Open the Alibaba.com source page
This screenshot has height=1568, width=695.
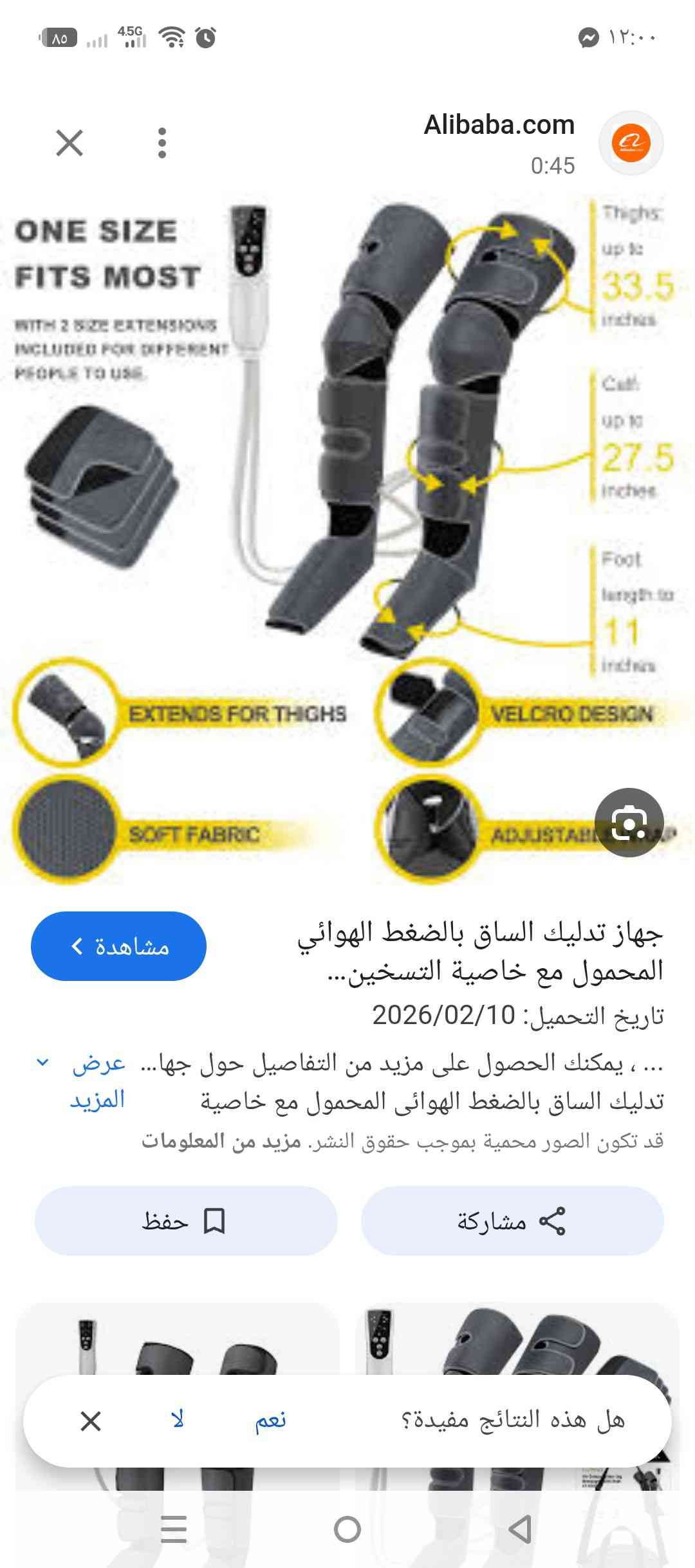(x=499, y=125)
